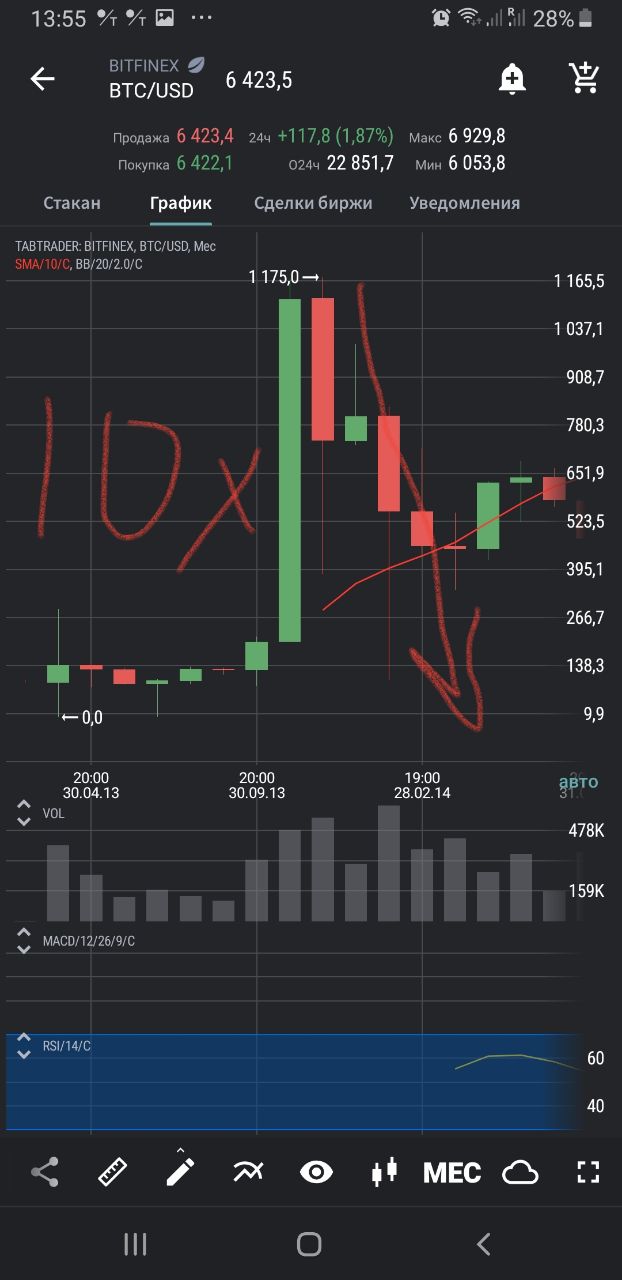Expand the VOL indicator panel
622x1280 pixels.
pyautogui.click(x=24, y=813)
